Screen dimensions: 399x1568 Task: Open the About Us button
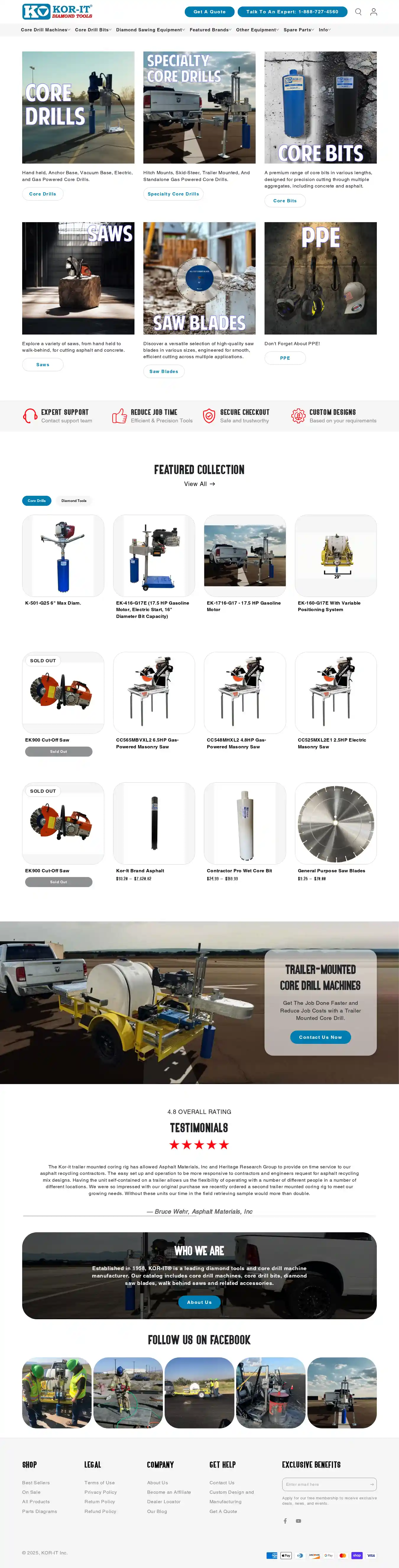pyautogui.click(x=199, y=1302)
